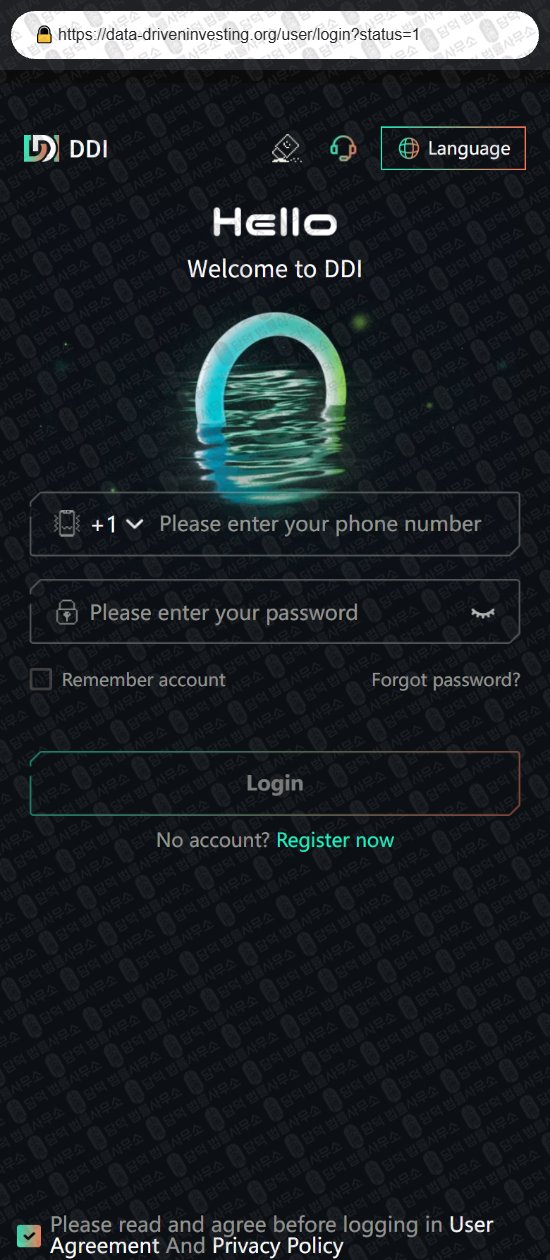Open the Language selector
Screen dimensions: 550x1260
click(x=453, y=148)
